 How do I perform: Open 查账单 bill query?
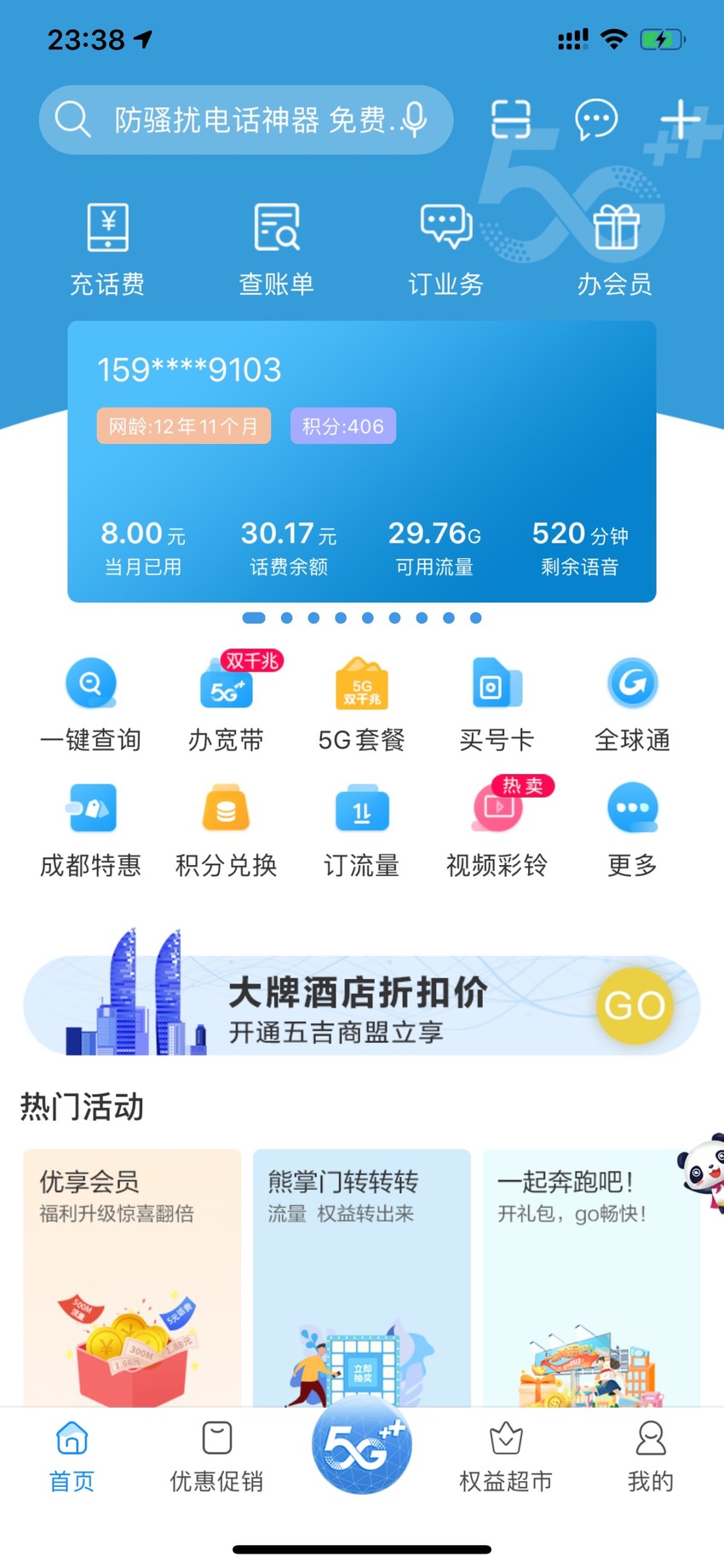tap(277, 250)
